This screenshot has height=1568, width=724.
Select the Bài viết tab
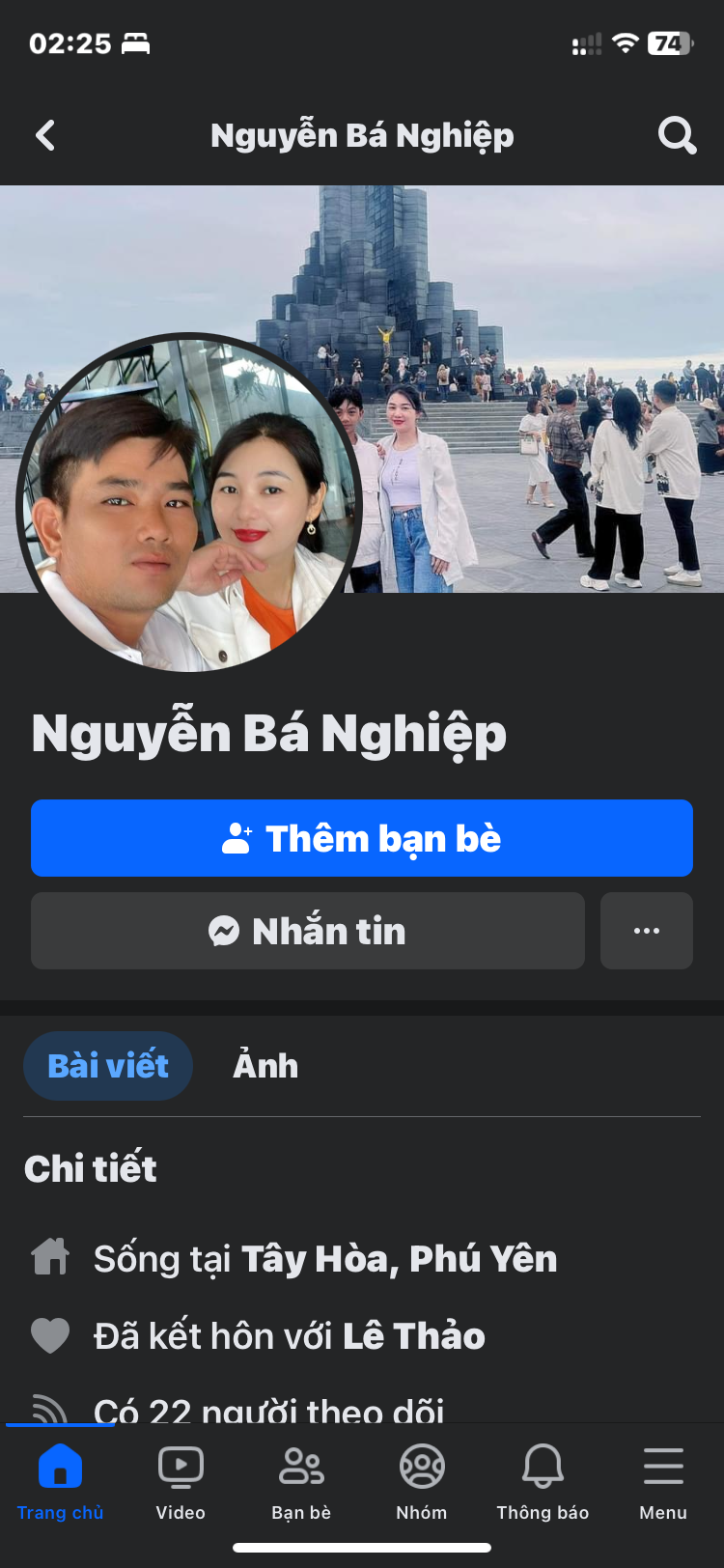pyautogui.click(x=108, y=1066)
